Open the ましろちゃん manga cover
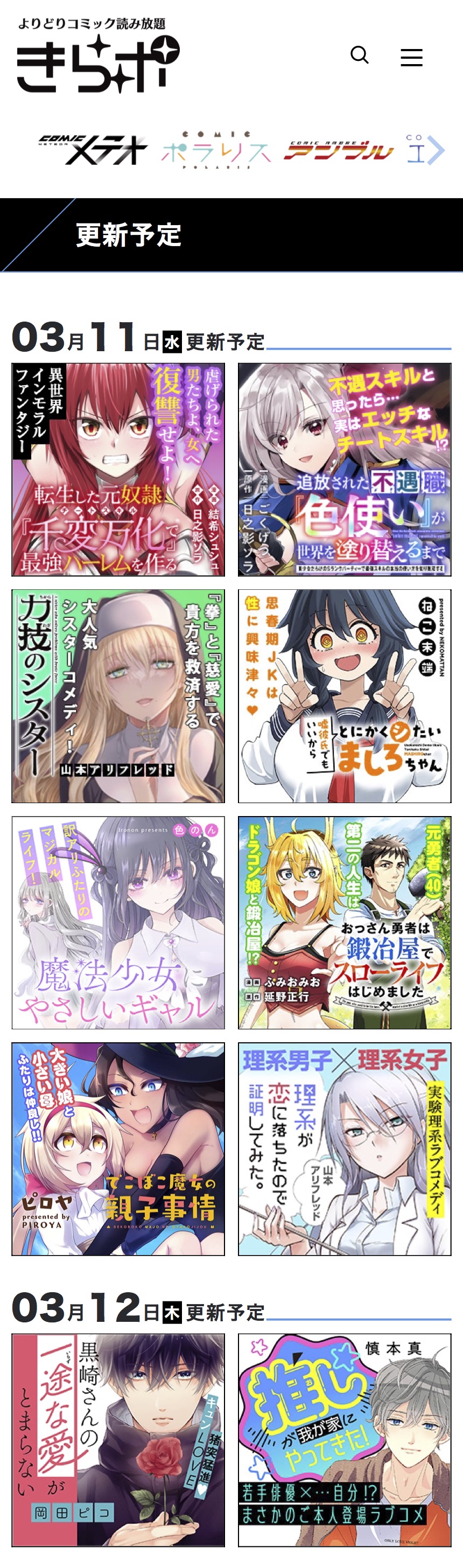 (x=345, y=696)
